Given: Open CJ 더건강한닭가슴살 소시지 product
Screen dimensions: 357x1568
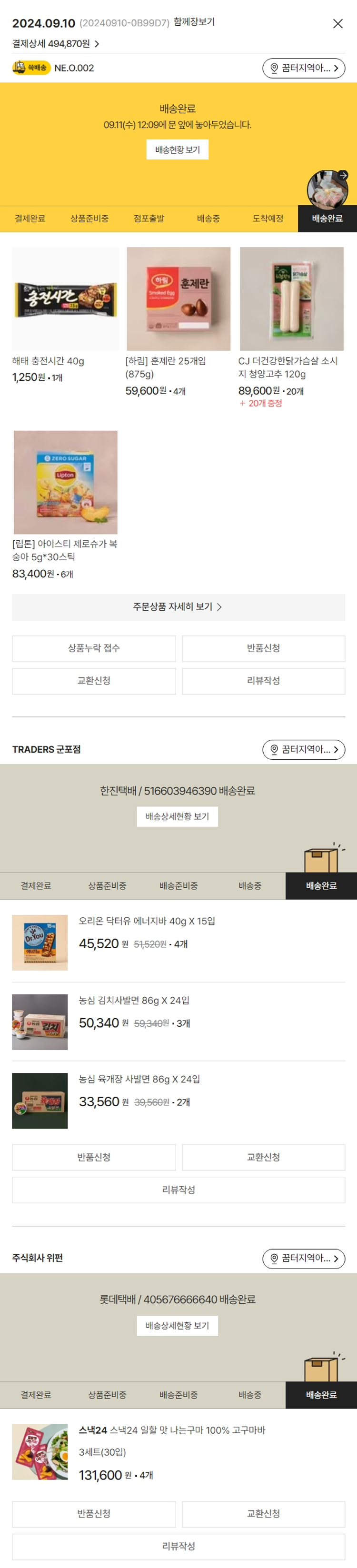Looking at the screenshot, I should [291, 299].
